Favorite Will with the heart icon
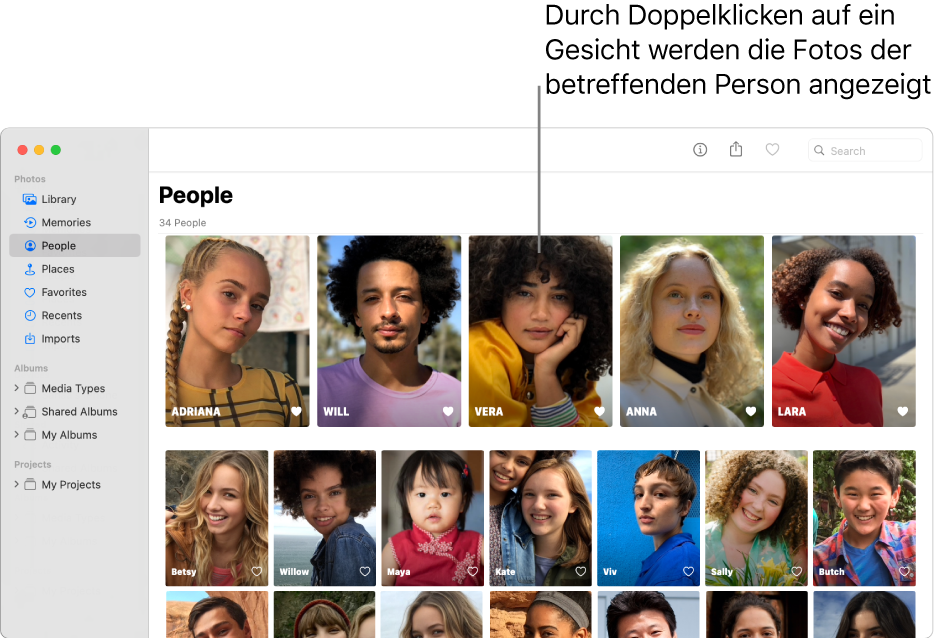 click(448, 411)
